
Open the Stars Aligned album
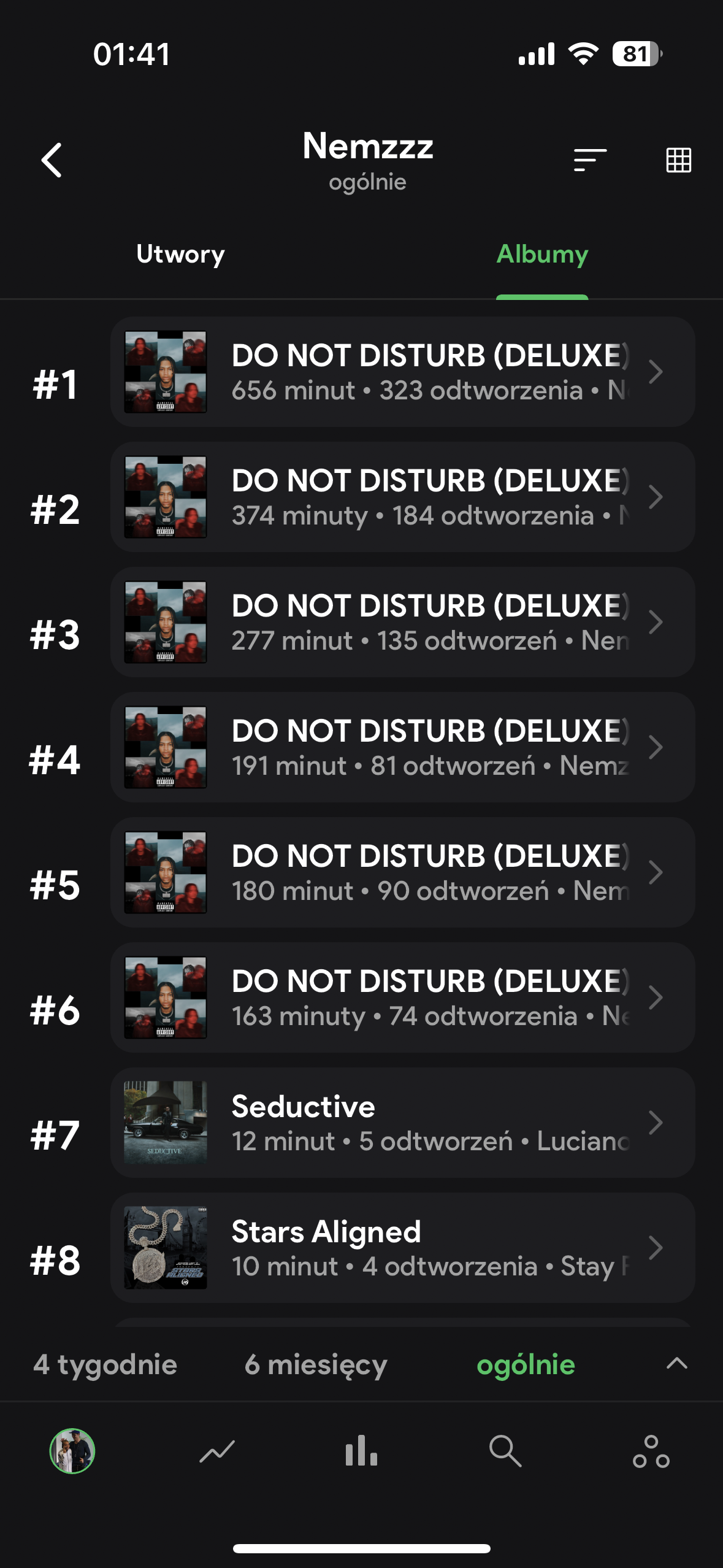(x=402, y=1248)
